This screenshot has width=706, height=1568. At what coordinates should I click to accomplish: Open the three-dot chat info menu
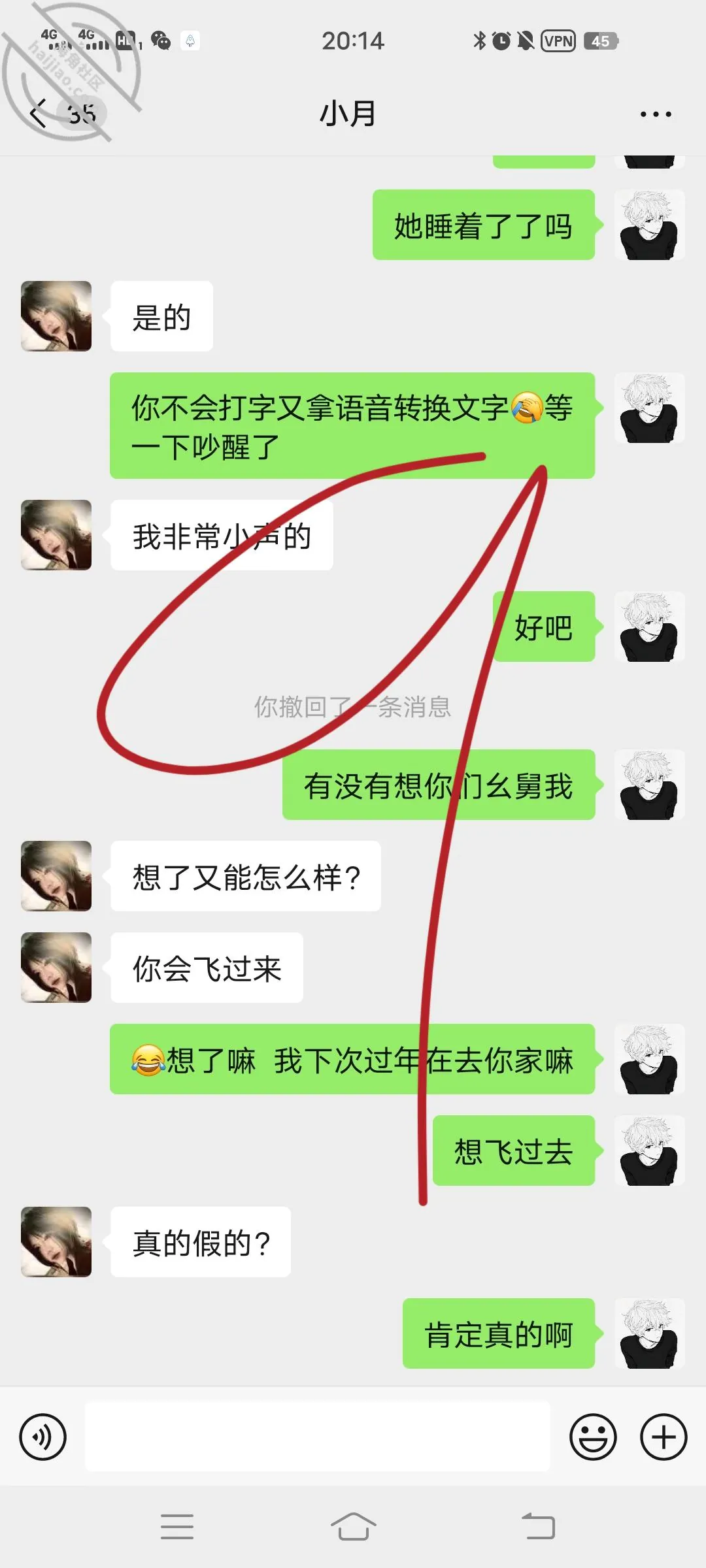(656, 114)
